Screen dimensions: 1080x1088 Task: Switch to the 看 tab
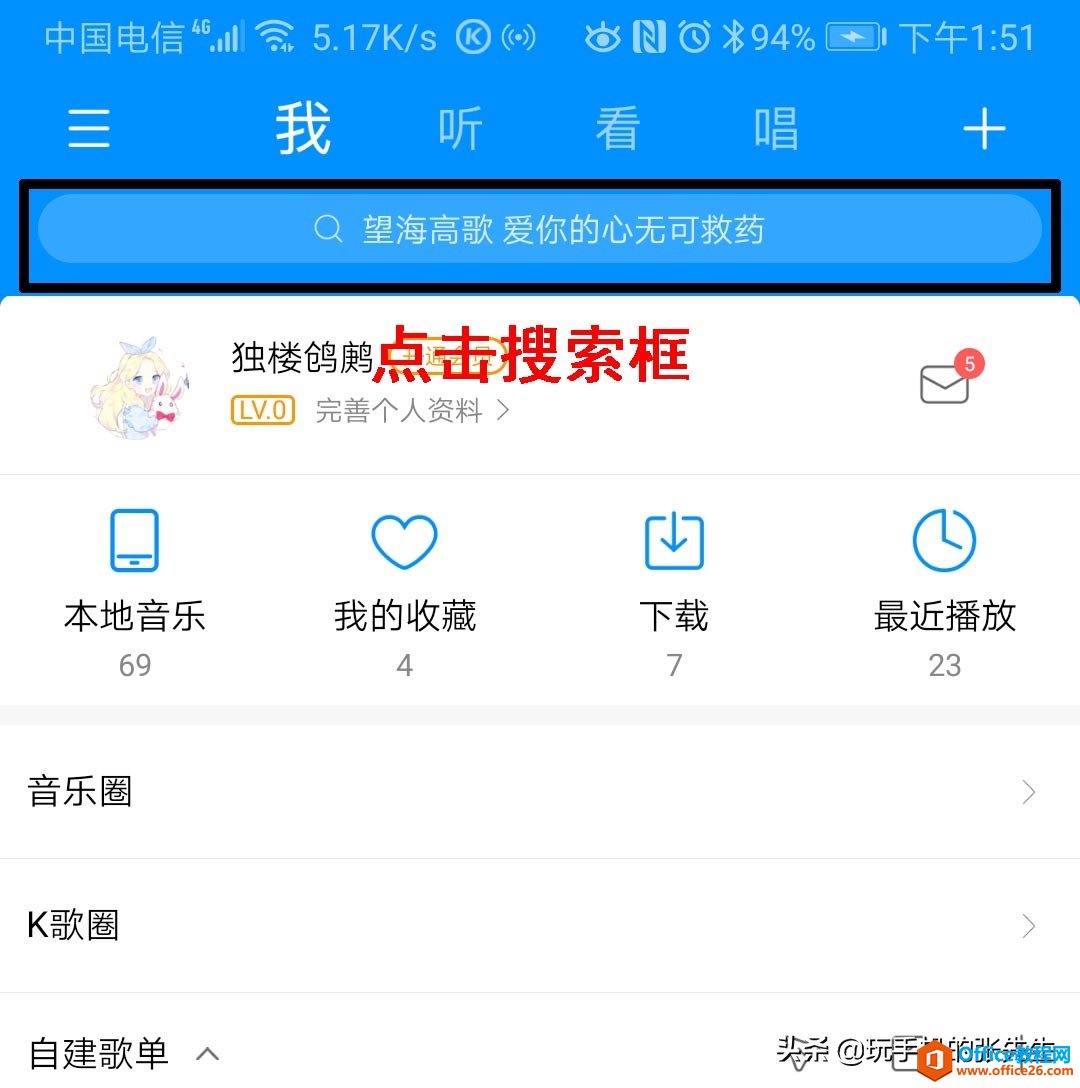617,130
